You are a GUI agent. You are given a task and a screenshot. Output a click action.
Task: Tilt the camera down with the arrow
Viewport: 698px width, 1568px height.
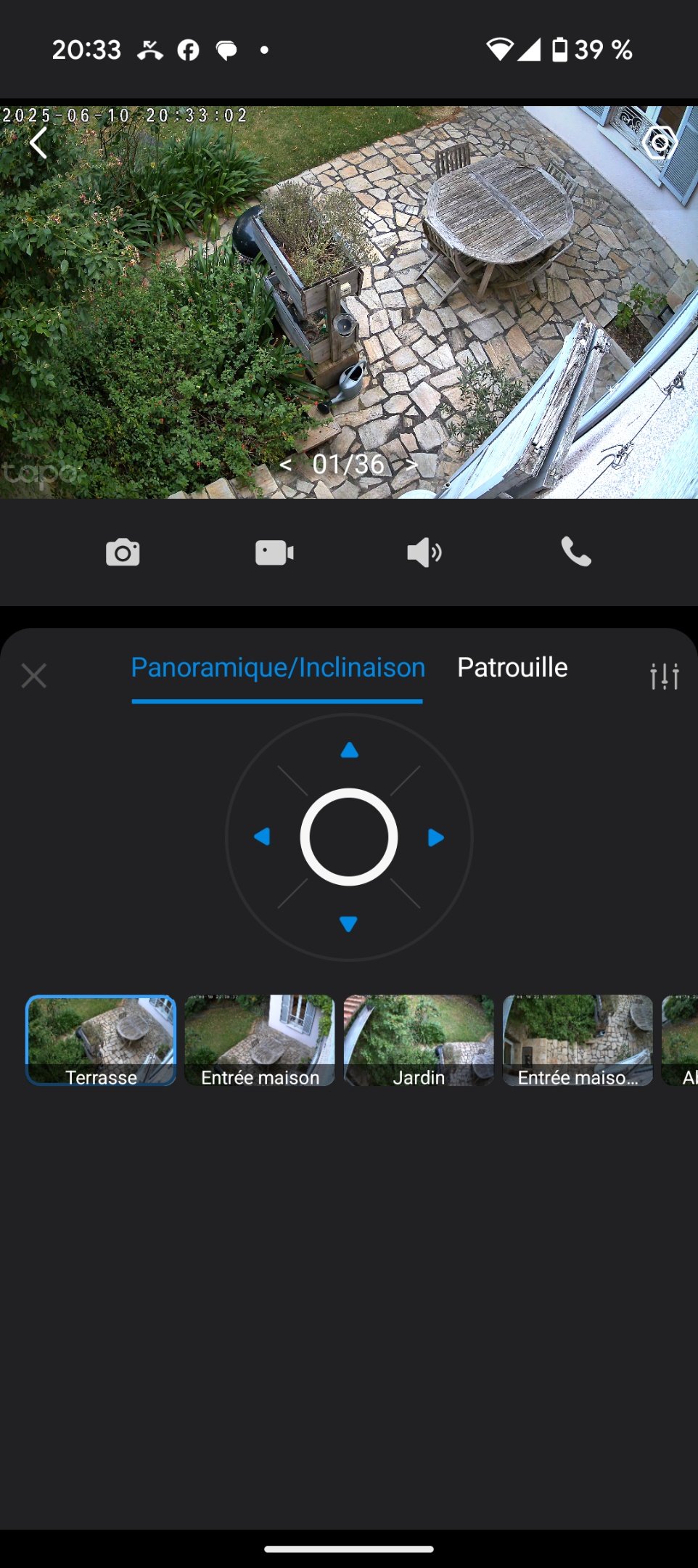click(x=349, y=924)
